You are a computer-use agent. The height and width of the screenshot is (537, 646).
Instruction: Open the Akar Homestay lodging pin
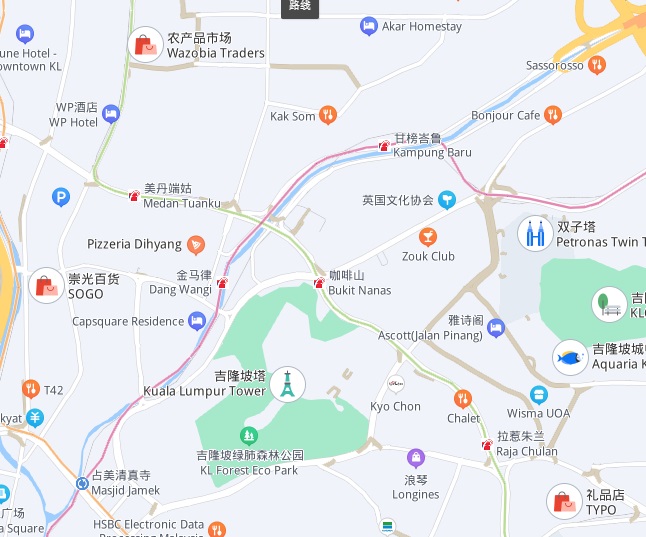tap(369, 26)
